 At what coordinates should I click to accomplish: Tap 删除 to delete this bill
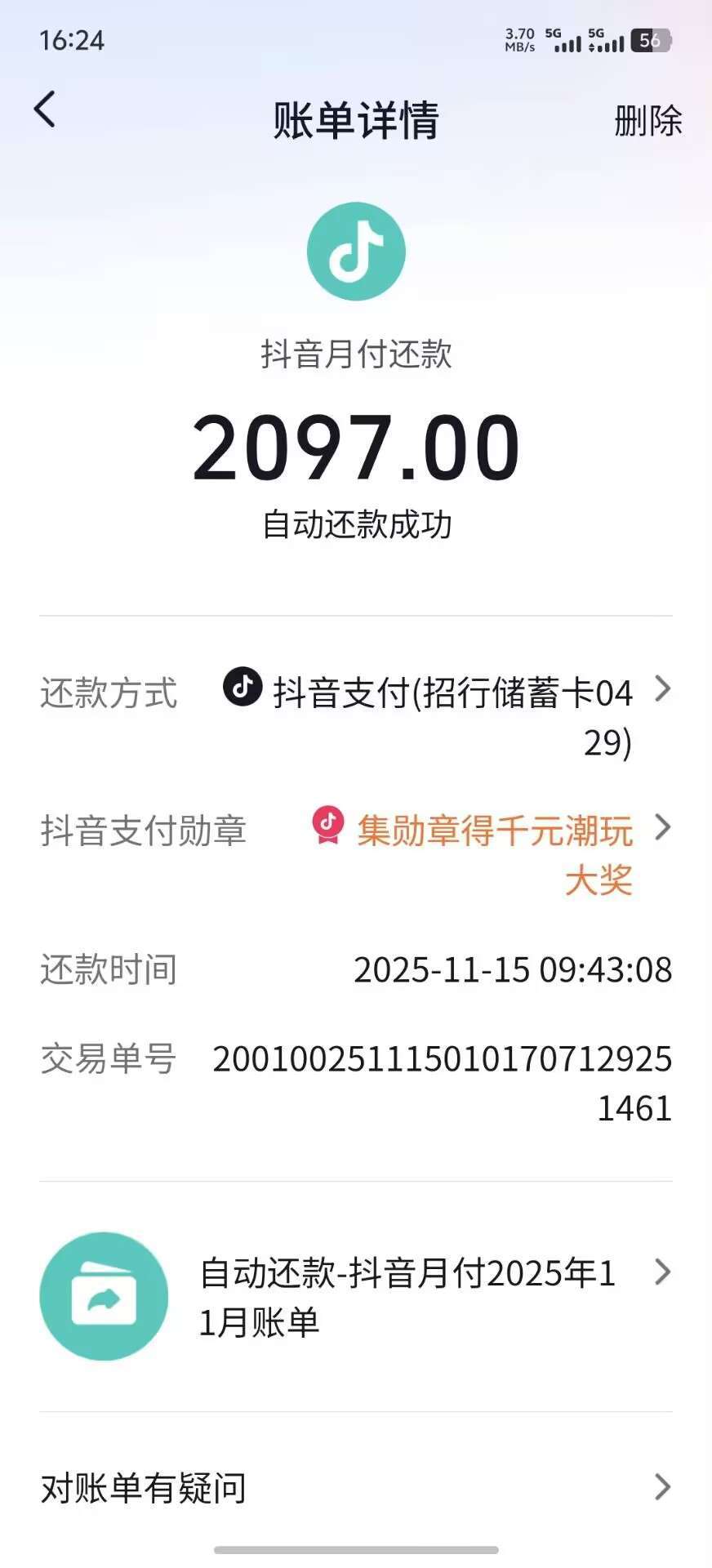tap(647, 121)
